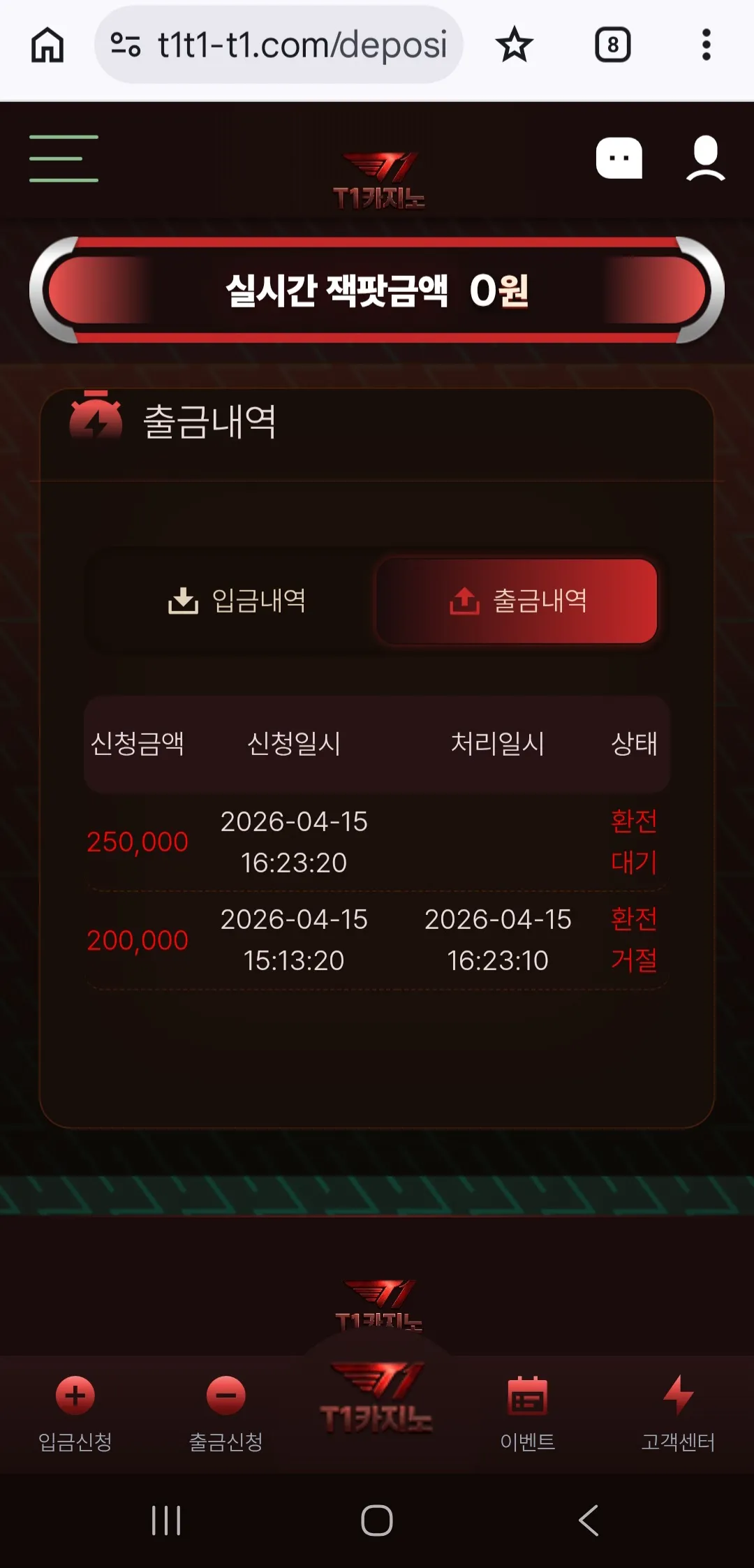Viewport: 754px width, 1568px height.
Task: Switch to the 입금내역 tab
Action: [237, 601]
